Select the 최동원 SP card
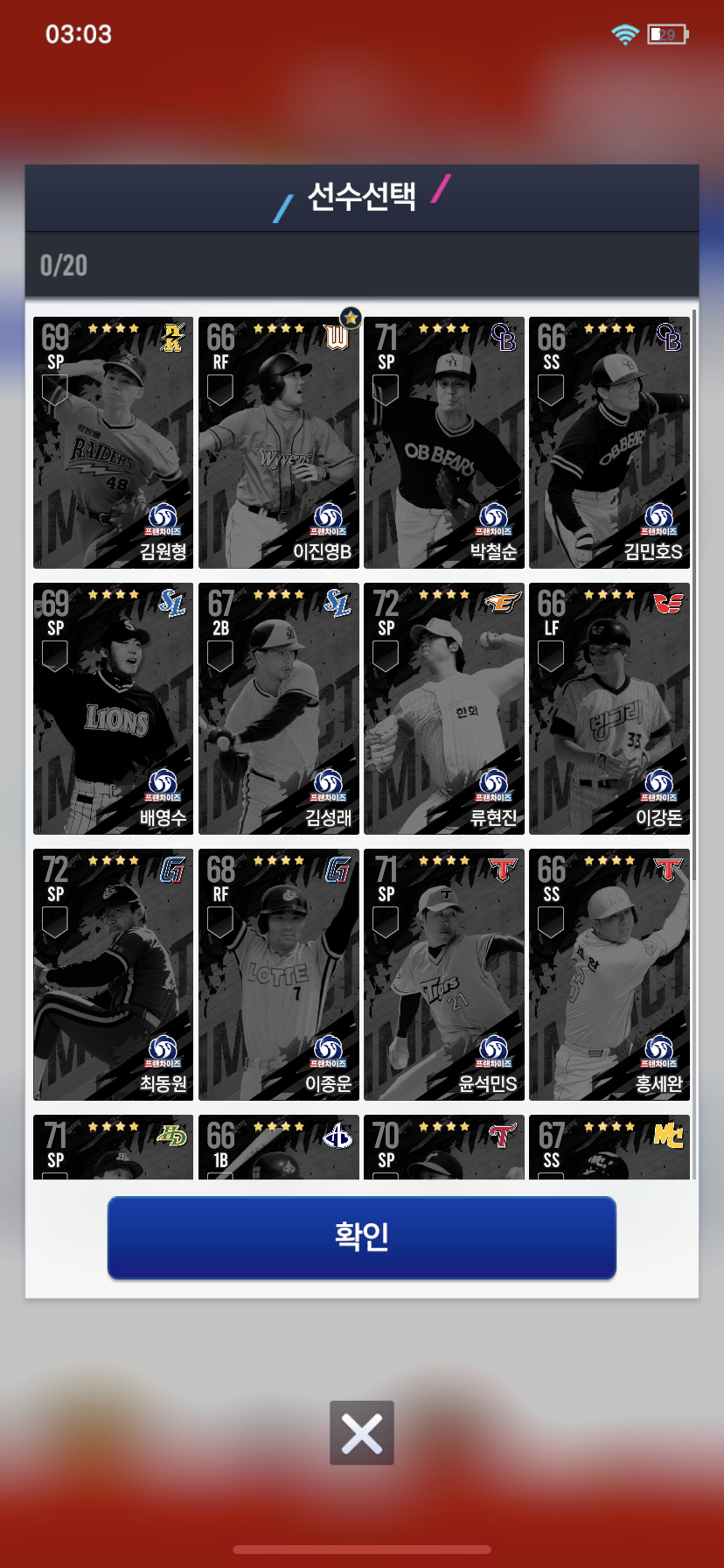Image resolution: width=724 pixels, height=1568 pixels. pos(113,975)
